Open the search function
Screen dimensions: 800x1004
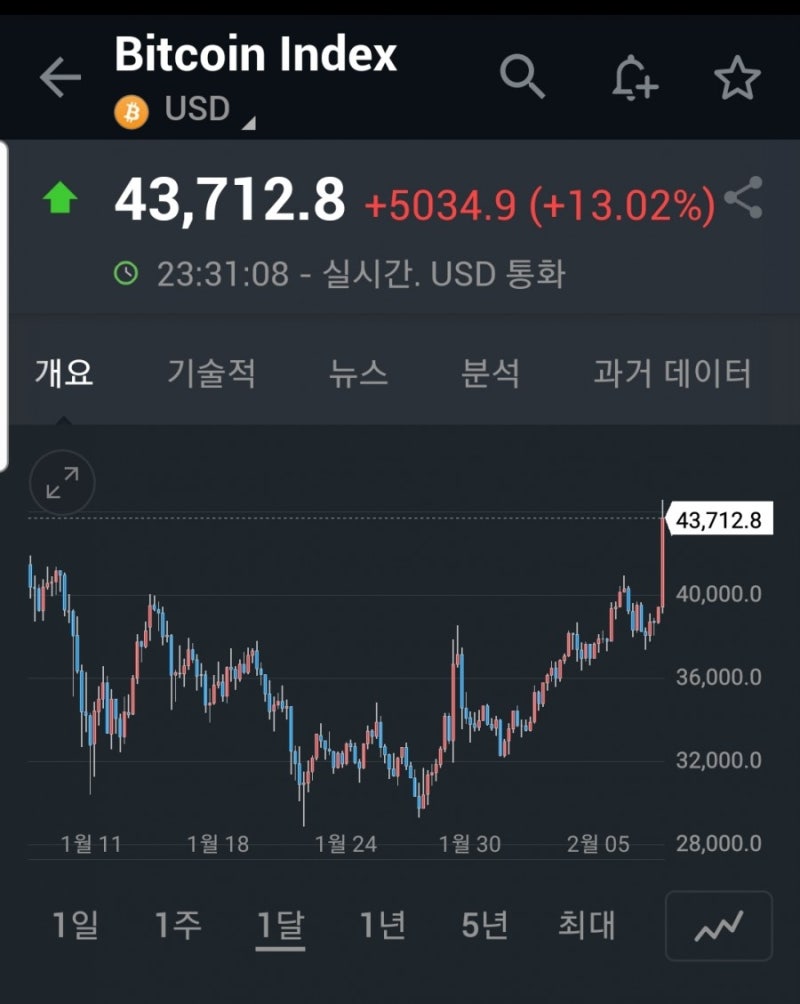coord(524,75)
